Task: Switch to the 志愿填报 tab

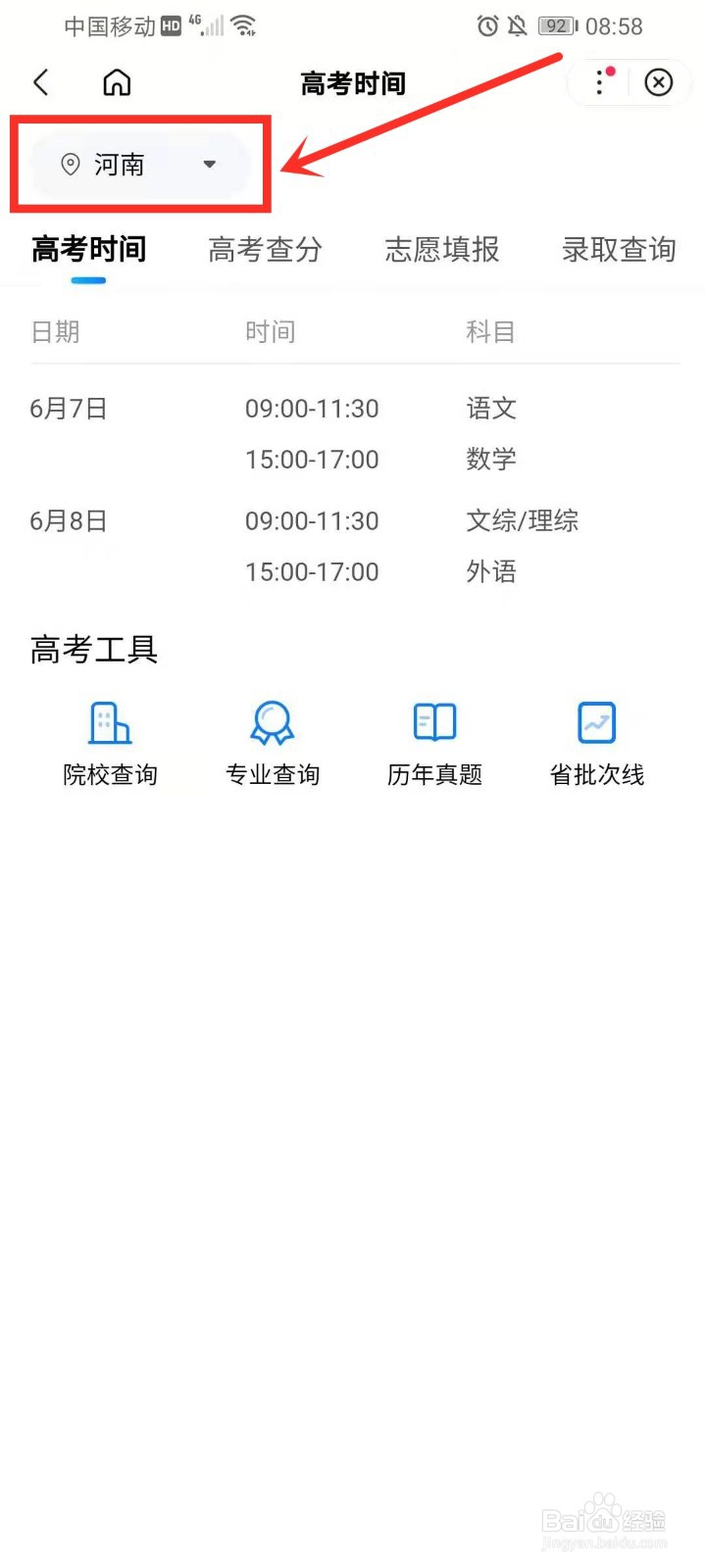Action: [x=441, y=250]
